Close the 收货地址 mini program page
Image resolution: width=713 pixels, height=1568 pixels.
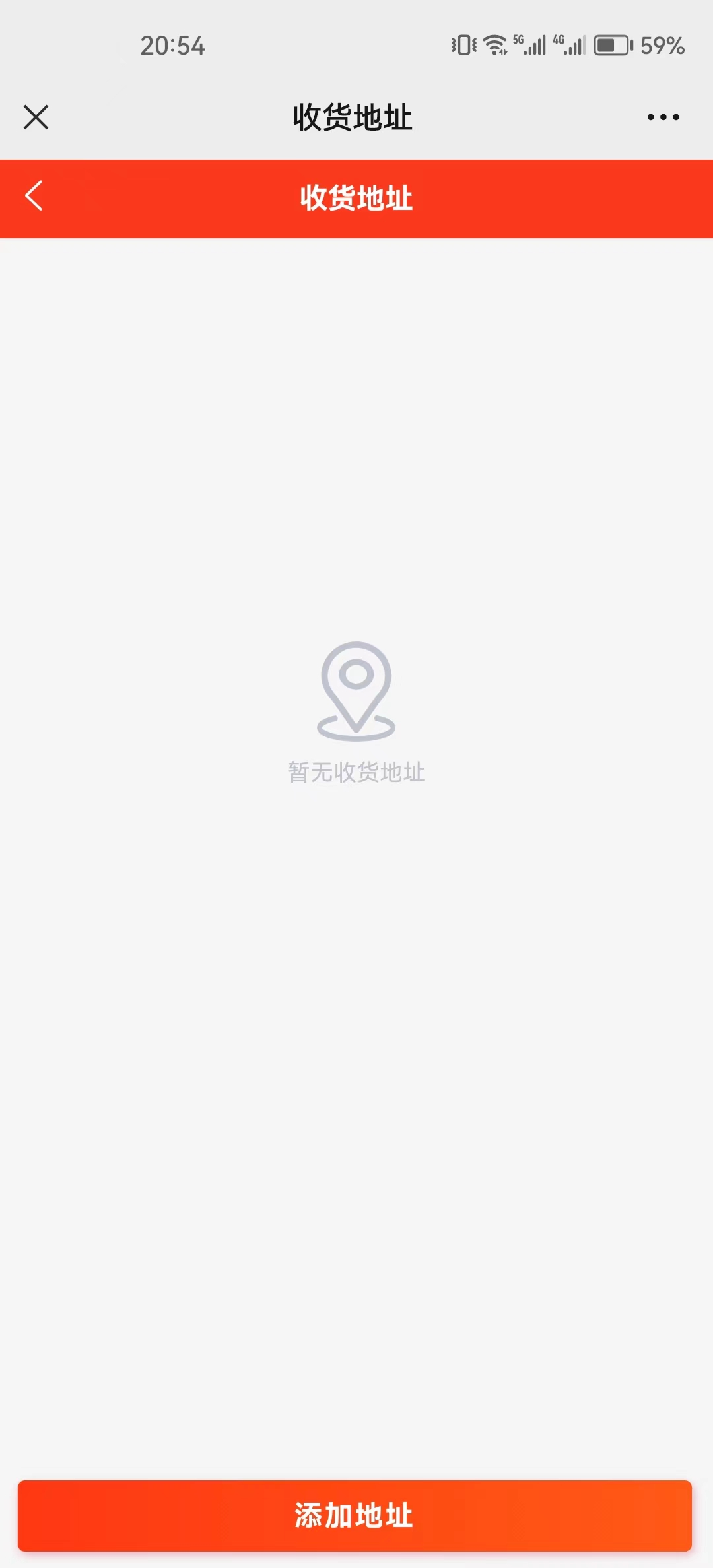coord(36,117)
